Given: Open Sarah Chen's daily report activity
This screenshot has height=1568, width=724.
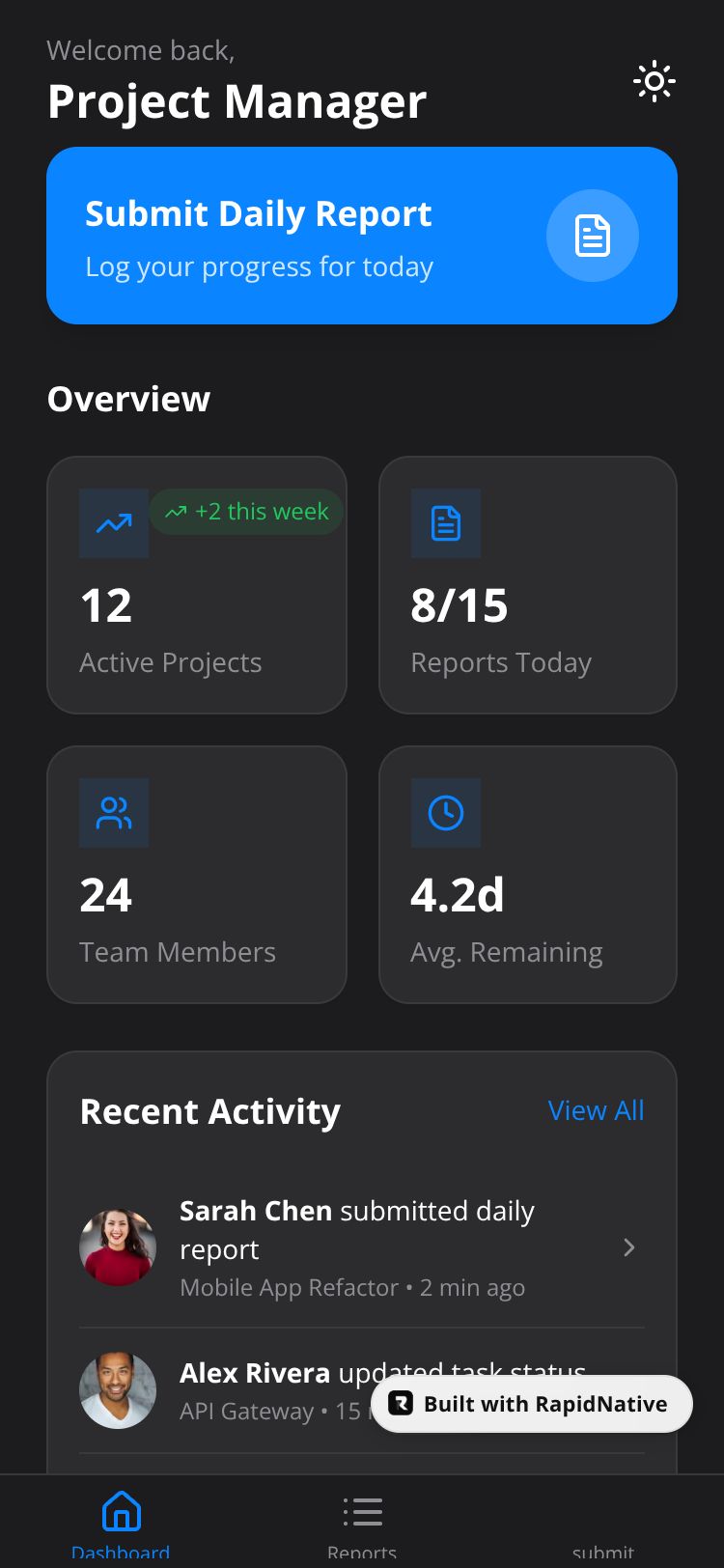Looking at the screenshot, I should (x=361, y=1247).
